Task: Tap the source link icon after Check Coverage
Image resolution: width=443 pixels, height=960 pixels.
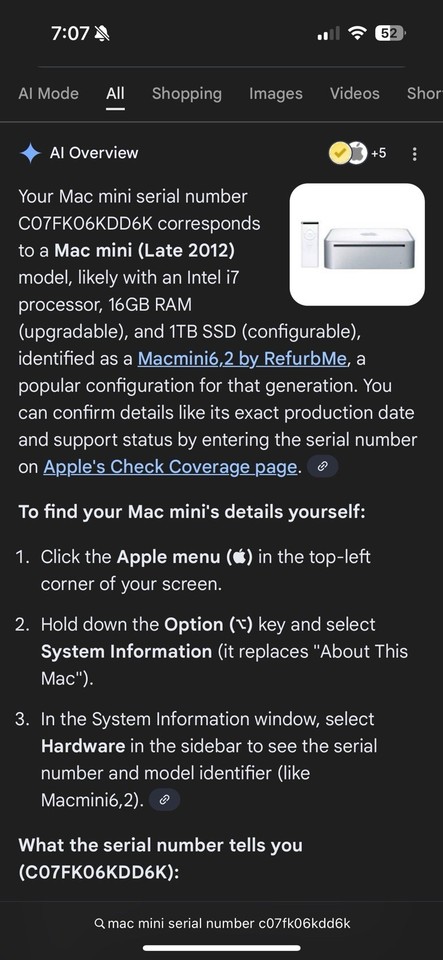Action: (x=322, y=467)
